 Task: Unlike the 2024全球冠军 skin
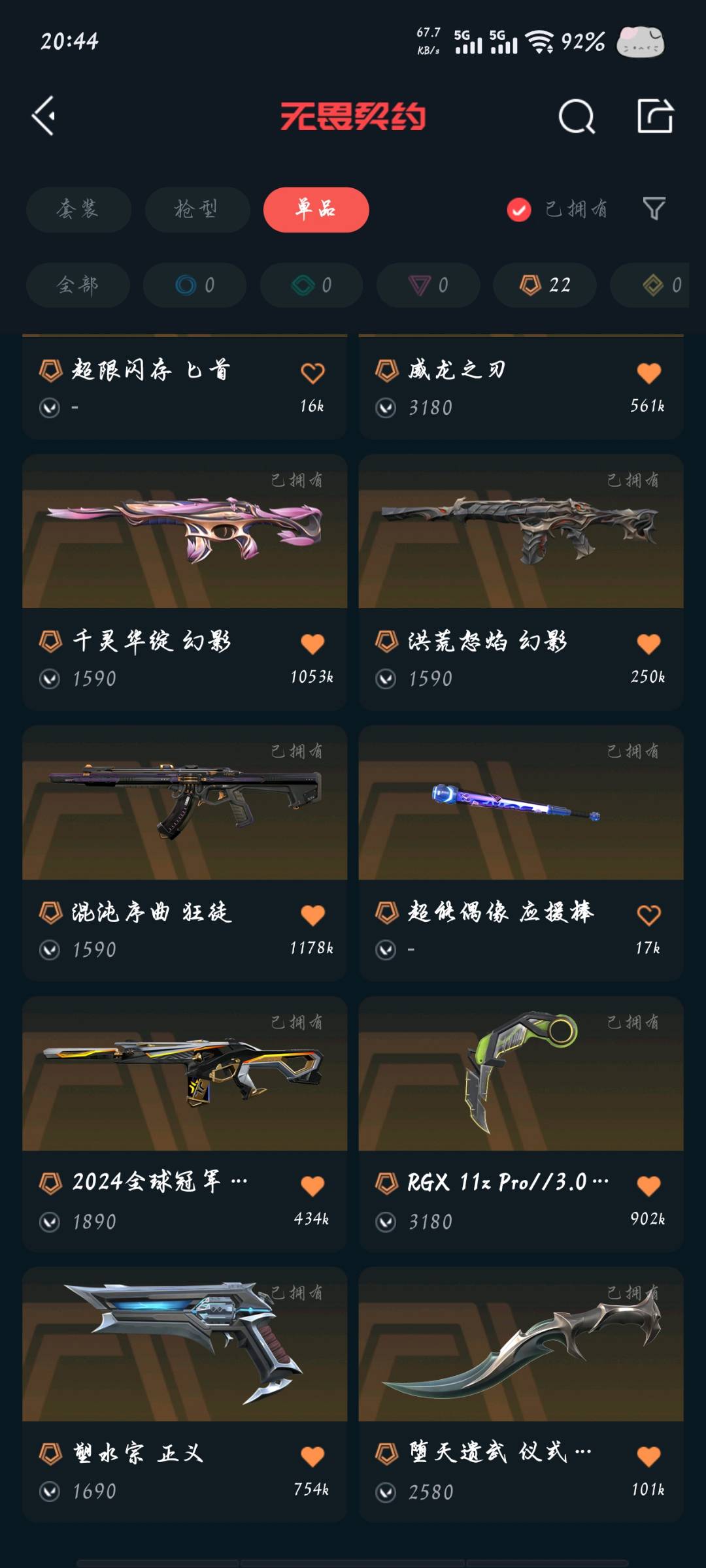[x=312, y=1185]
